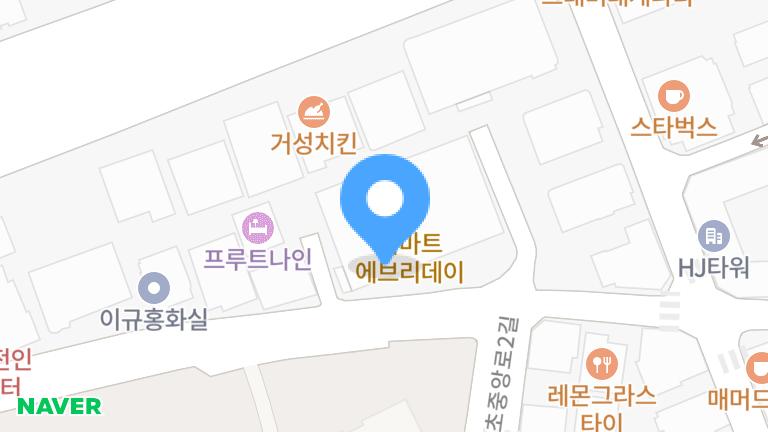Open the 거성치킨 restaurant marker
The height and width of the screenshot is (432, 768).
pyautogui.click(x=314, y=108)
